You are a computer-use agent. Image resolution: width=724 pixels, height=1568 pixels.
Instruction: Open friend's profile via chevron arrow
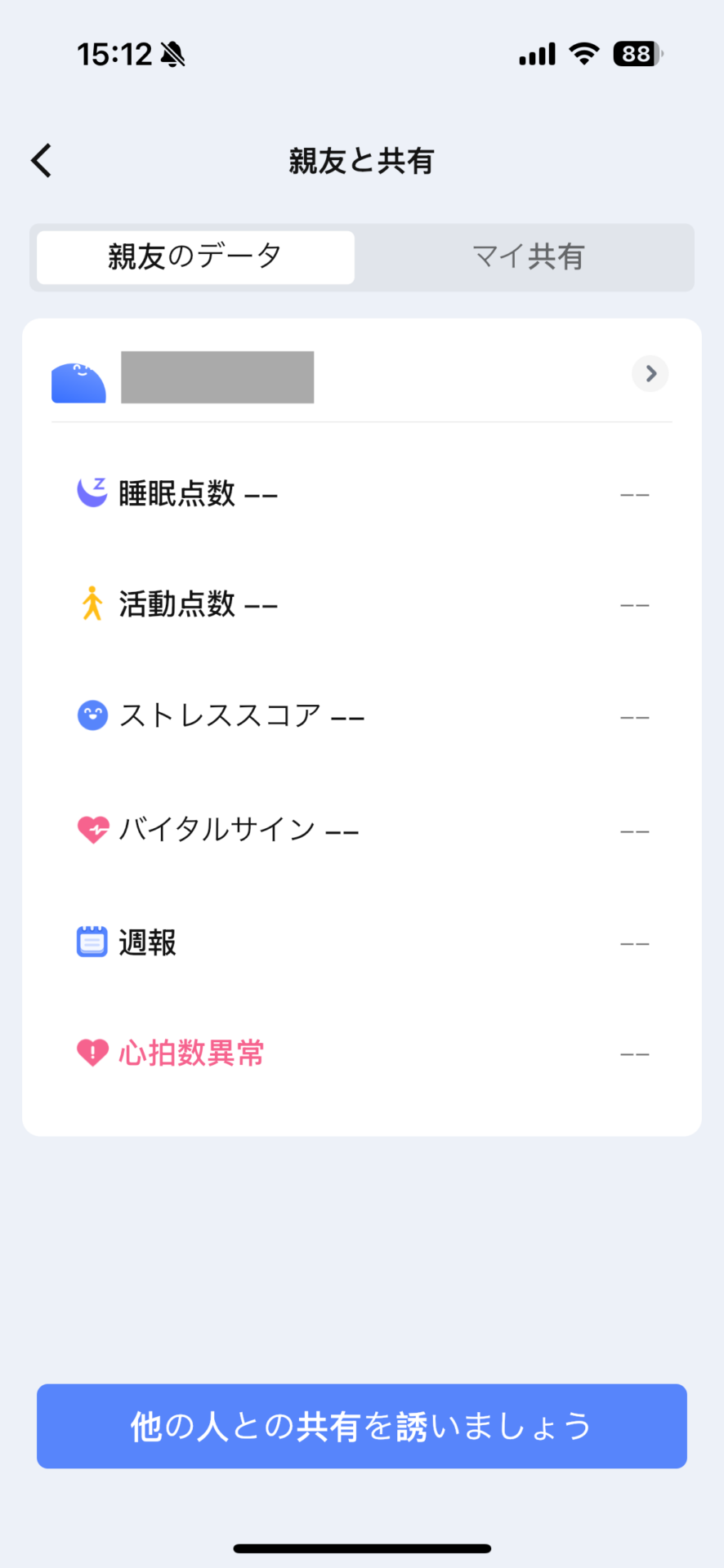point(650,374)
